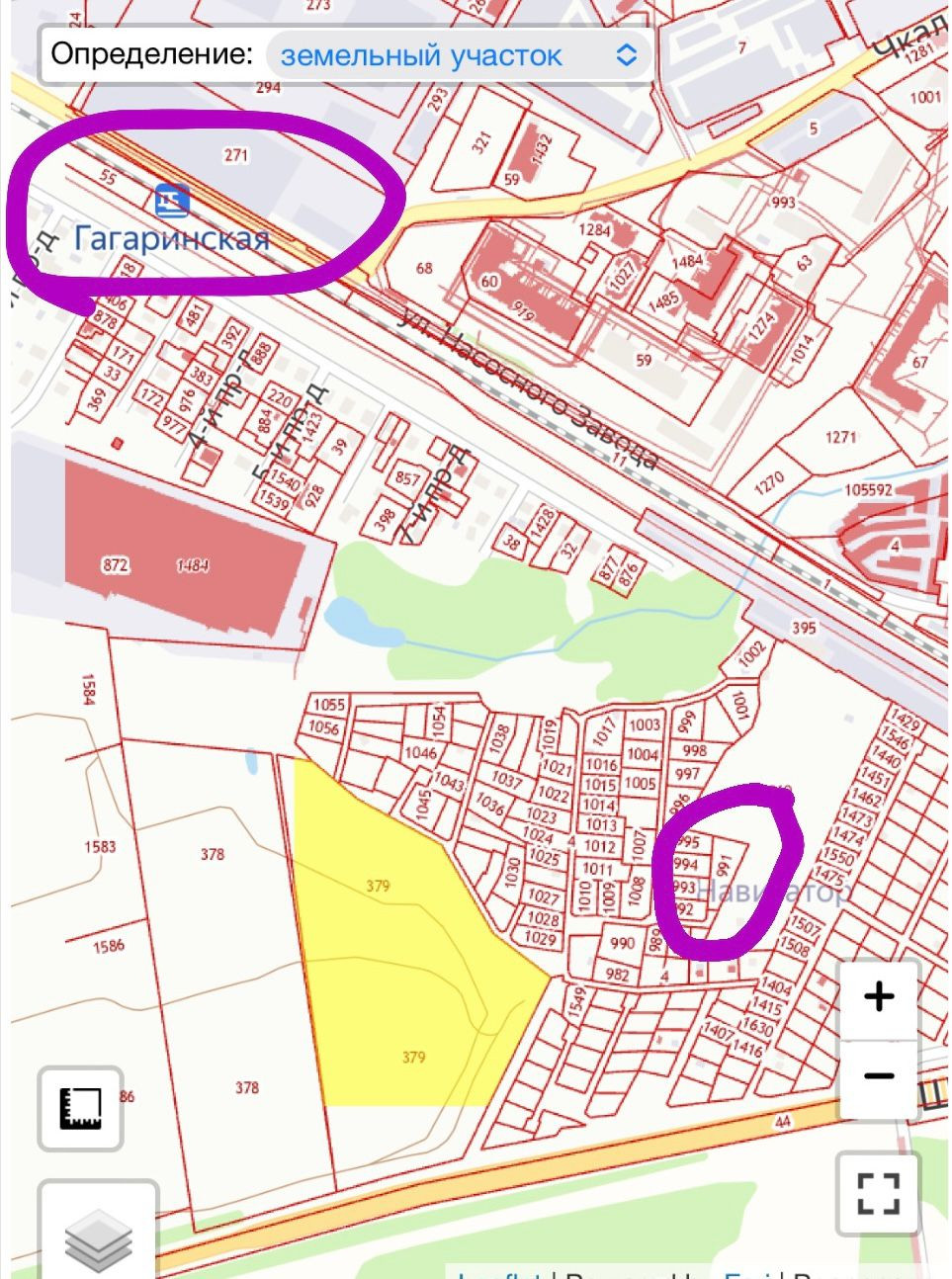
Task: Zoom in on the map
Action: (878, 996)
